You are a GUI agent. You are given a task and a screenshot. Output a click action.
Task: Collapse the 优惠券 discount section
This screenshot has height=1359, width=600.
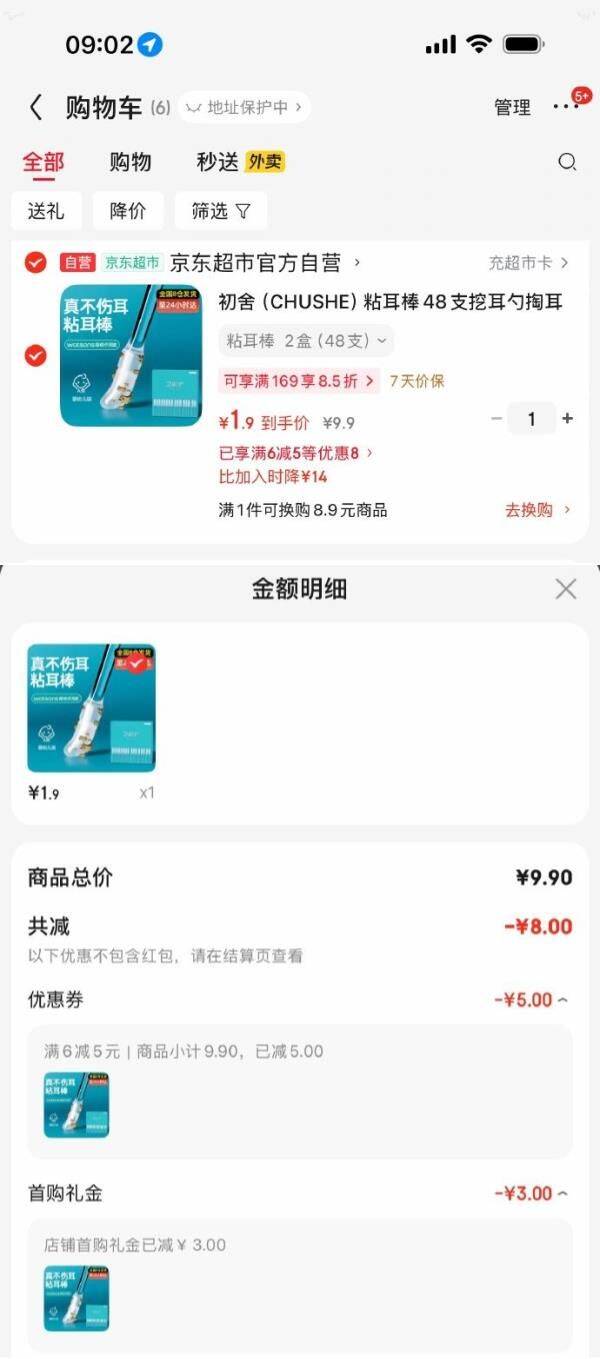(x=532, y=999)
